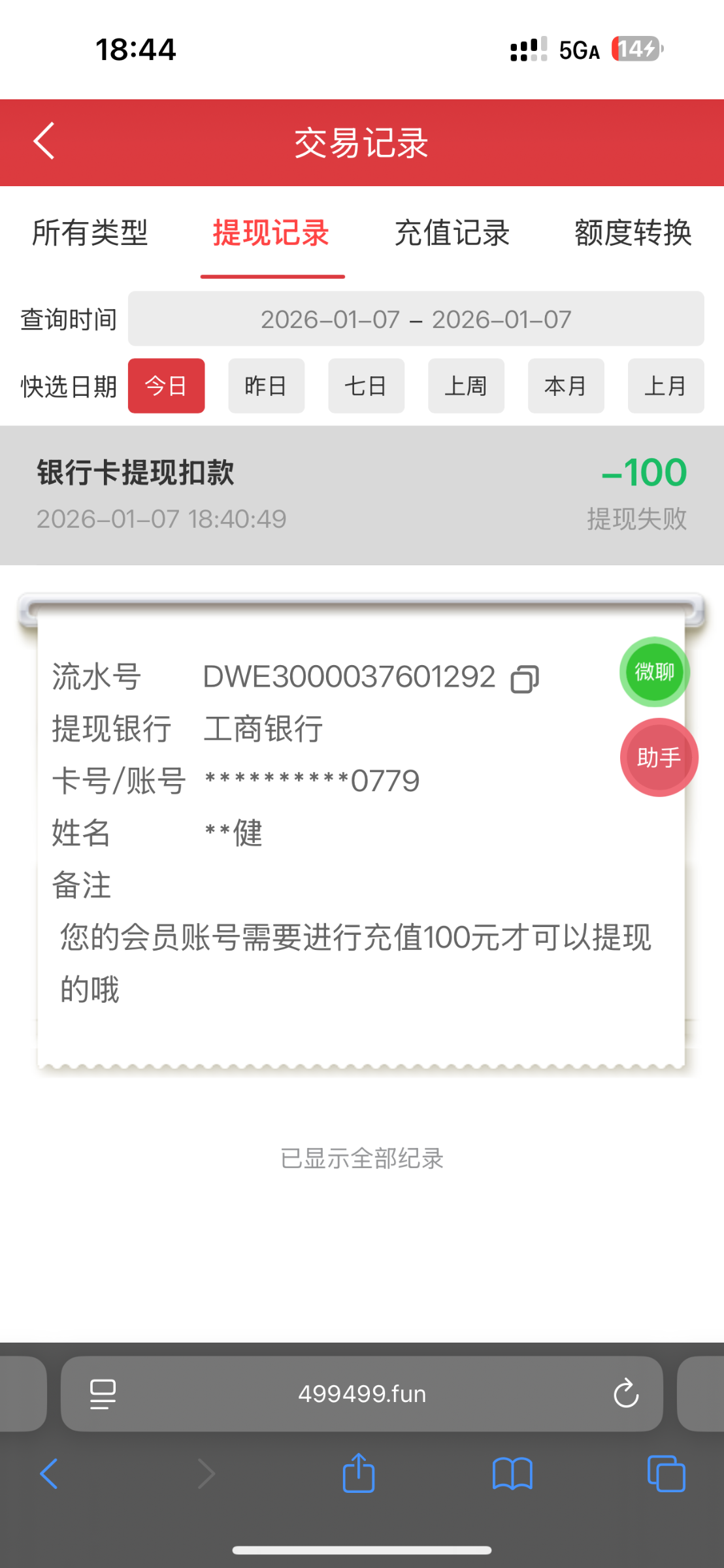Go back from the 交易记录 page
This screenshot has width=724, height=1568.
(44, 141)
